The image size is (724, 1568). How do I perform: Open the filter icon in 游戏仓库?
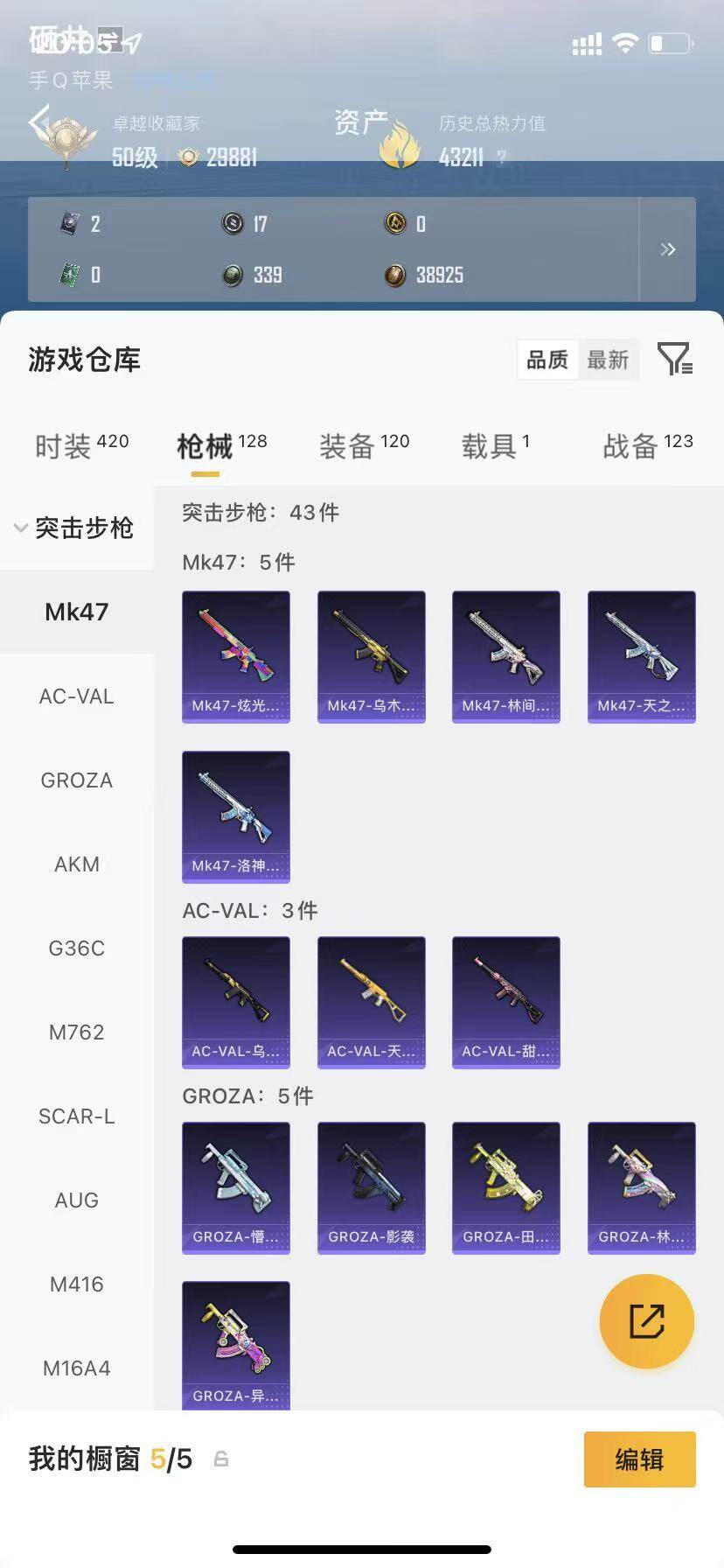pos(675,359)
